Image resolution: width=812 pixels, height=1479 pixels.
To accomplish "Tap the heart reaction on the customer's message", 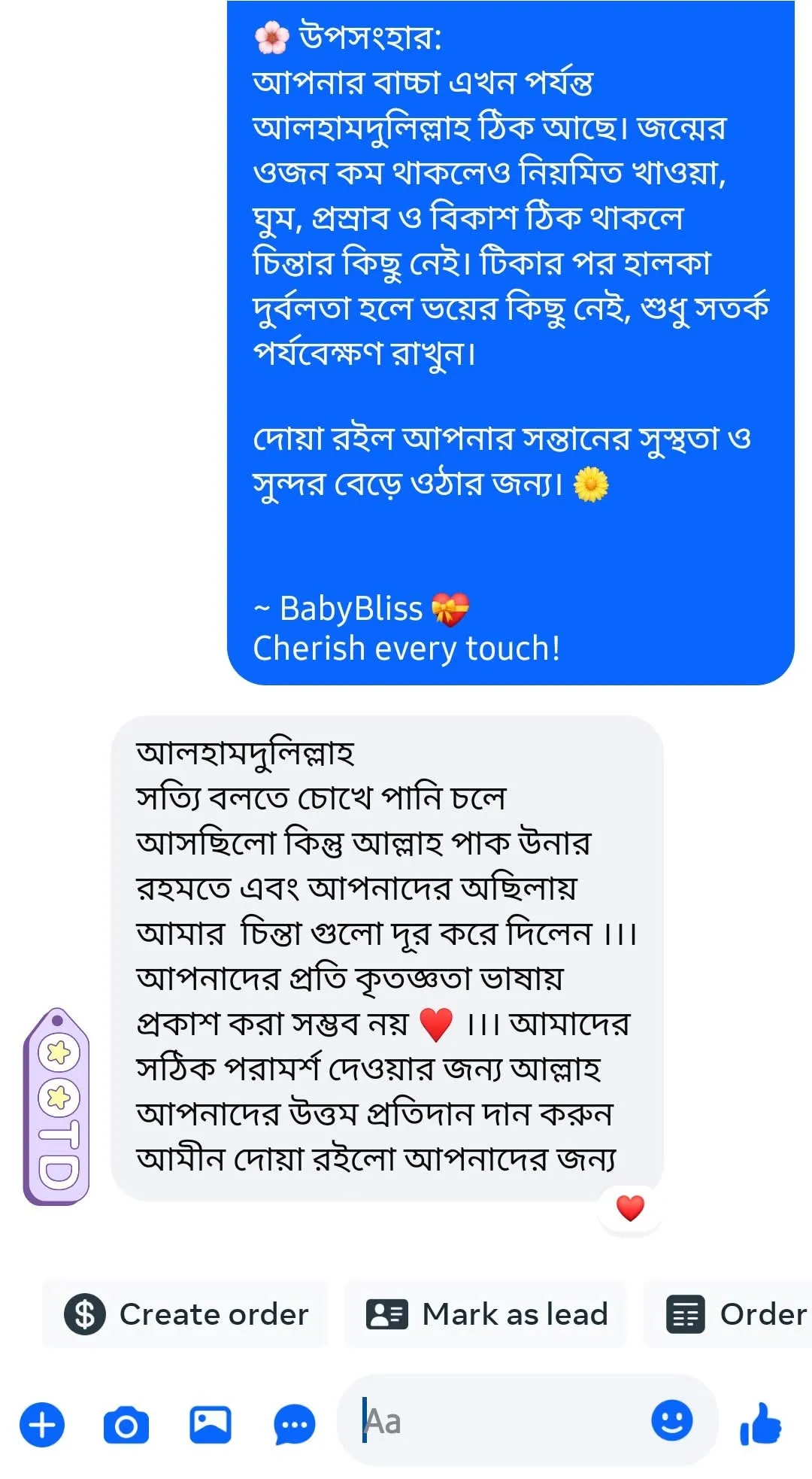I will (x=630, y=1208).
